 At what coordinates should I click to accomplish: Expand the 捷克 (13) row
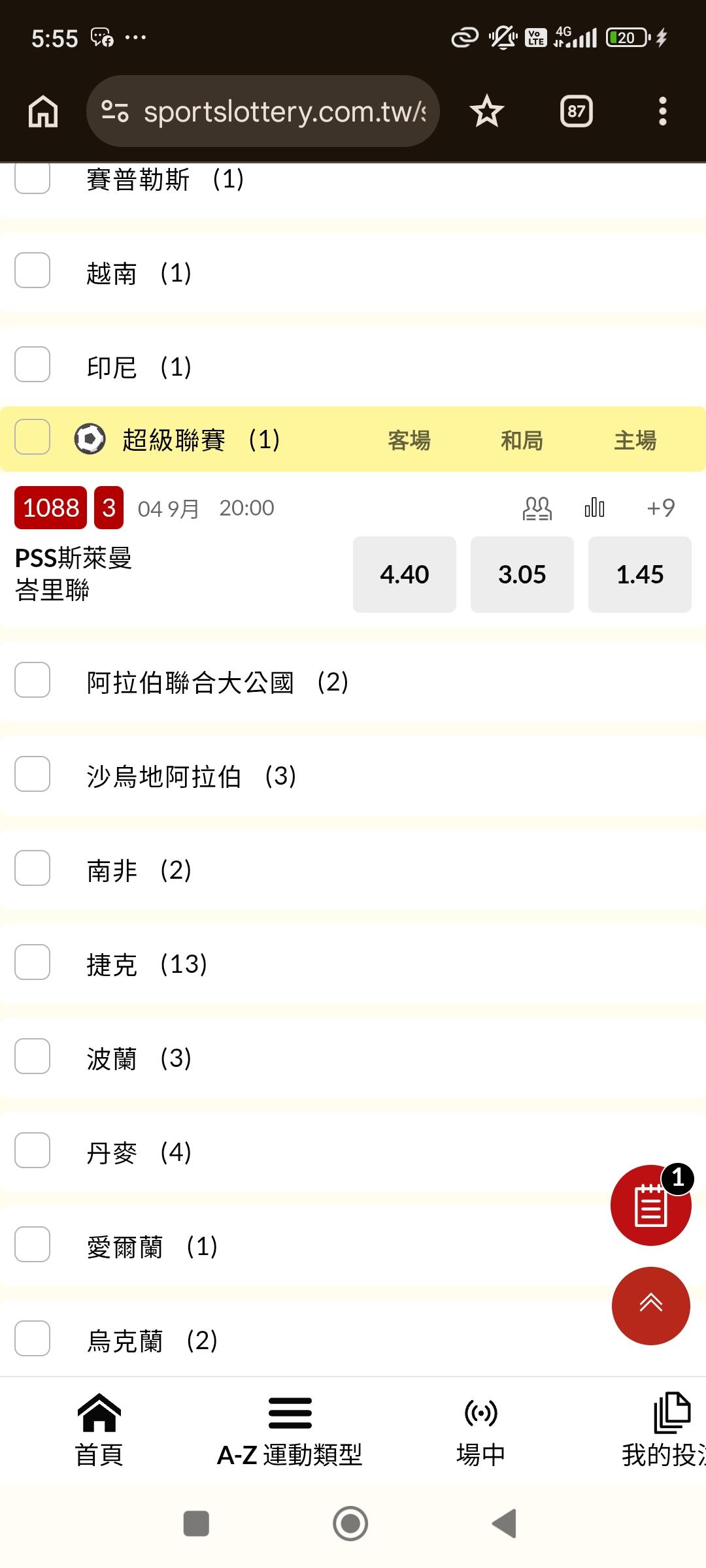353,963
